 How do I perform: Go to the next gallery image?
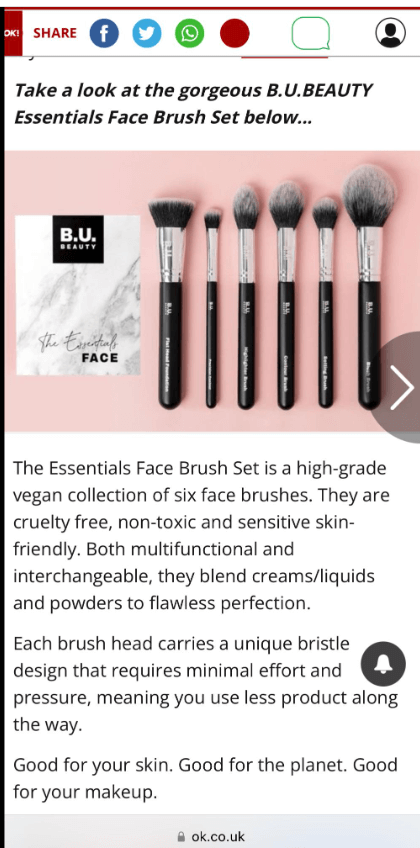pos(401,387)
